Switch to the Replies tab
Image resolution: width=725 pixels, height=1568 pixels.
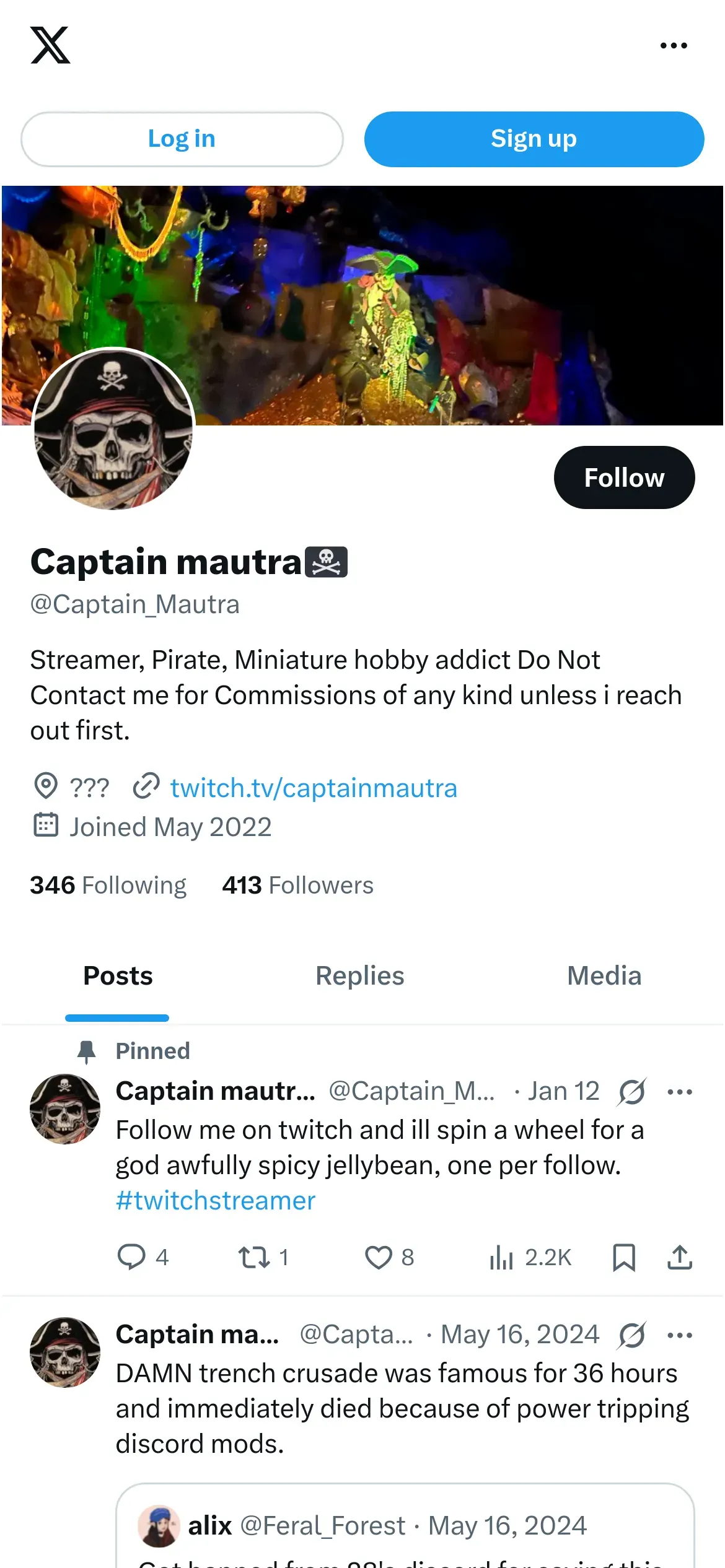point(360,976)
